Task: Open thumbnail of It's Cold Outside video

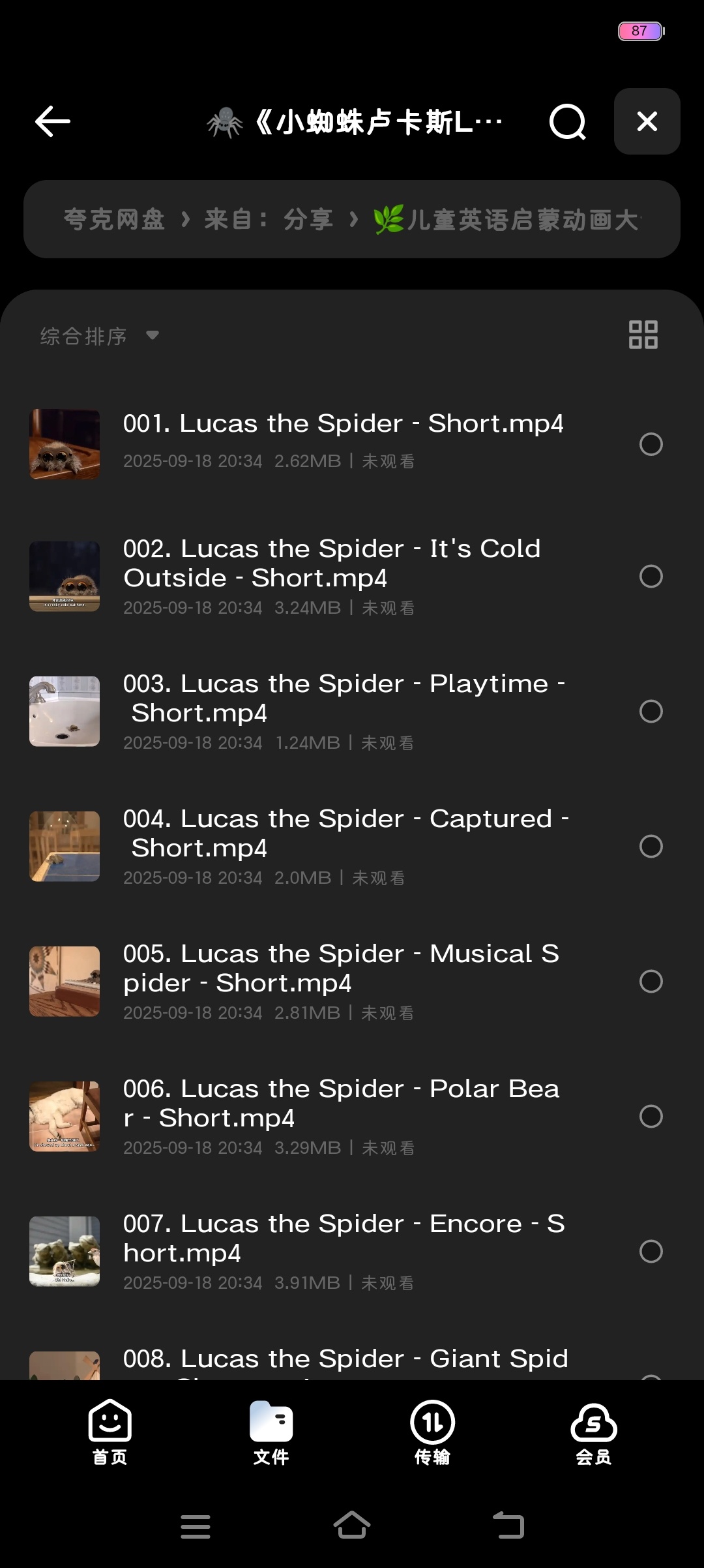Action: click(x=64, y=577)
